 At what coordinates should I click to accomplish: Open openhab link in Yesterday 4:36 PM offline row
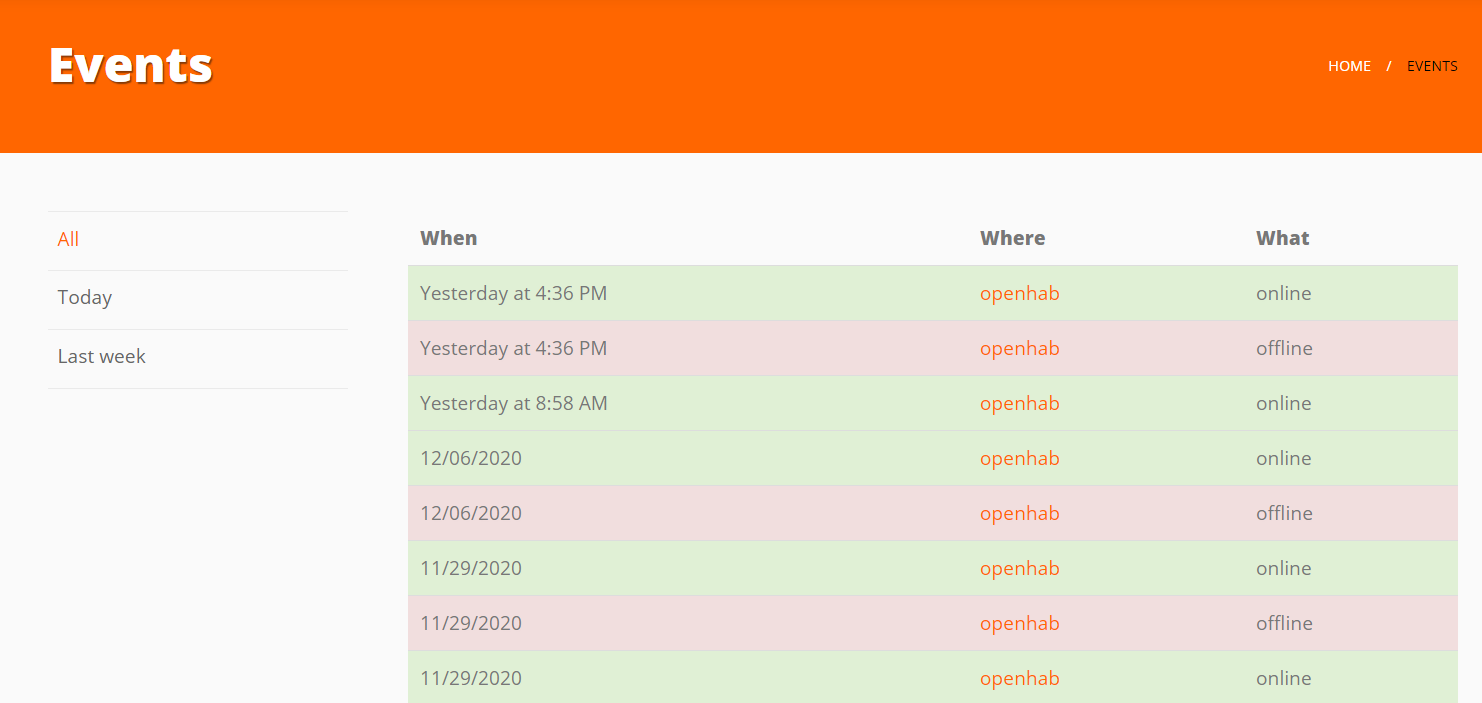(x=1019, y=348)
